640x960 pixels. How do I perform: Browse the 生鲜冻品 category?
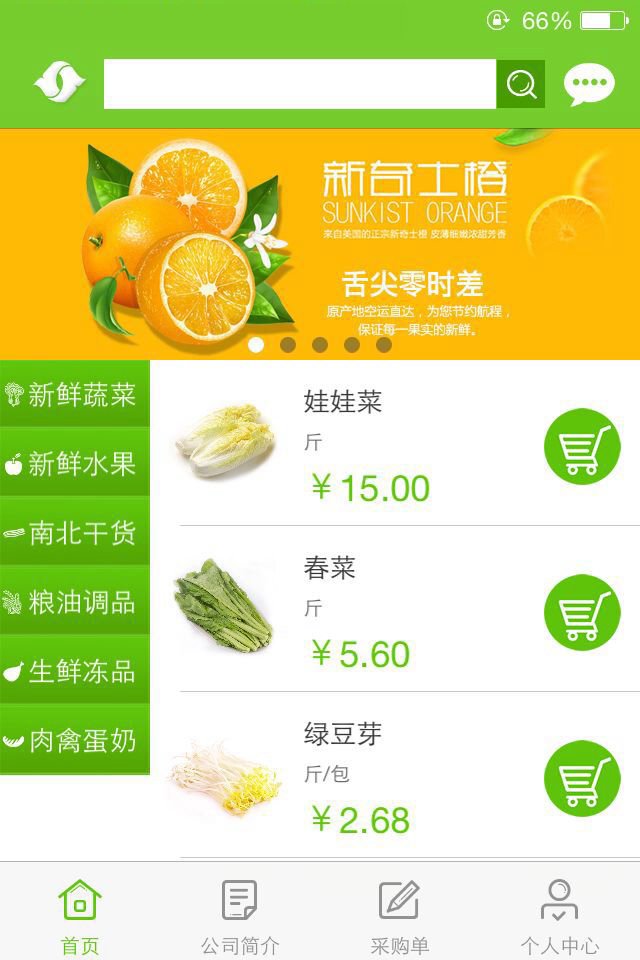pos(75,671)
